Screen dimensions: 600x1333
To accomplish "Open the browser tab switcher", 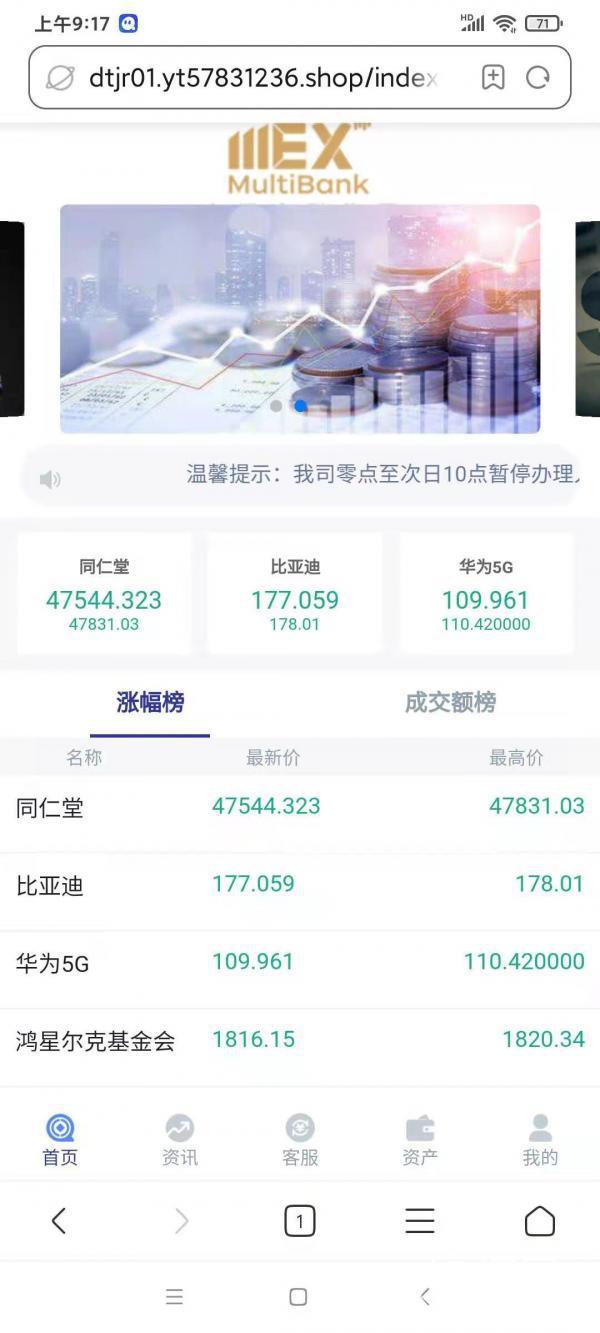I will tap(300, 1221).
